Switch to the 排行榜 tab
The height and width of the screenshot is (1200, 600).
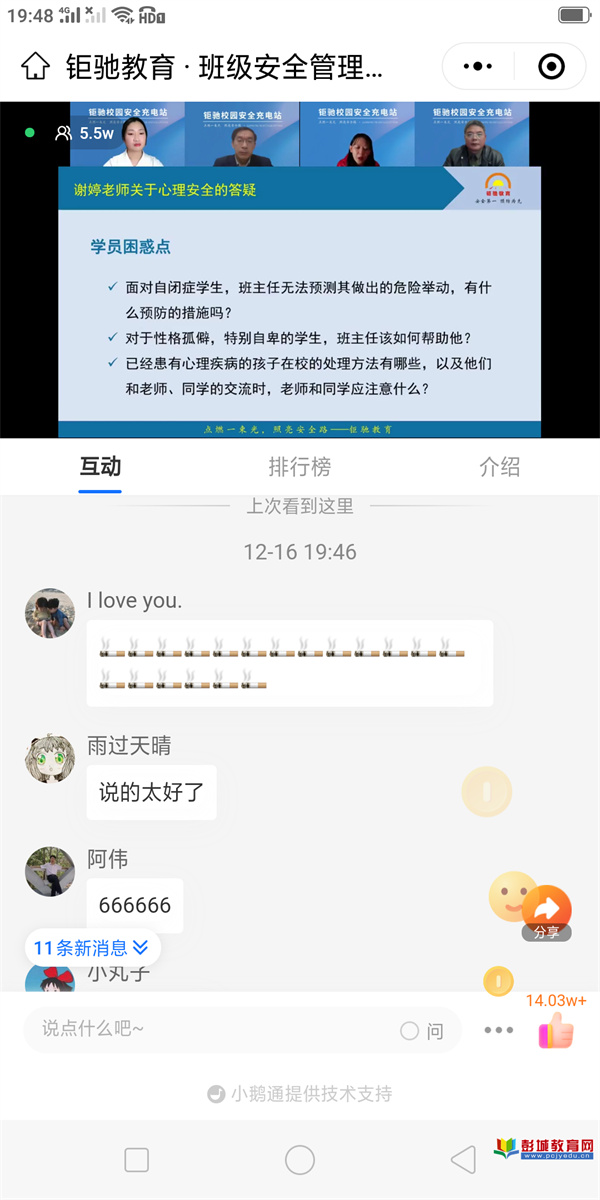(300, 466)
